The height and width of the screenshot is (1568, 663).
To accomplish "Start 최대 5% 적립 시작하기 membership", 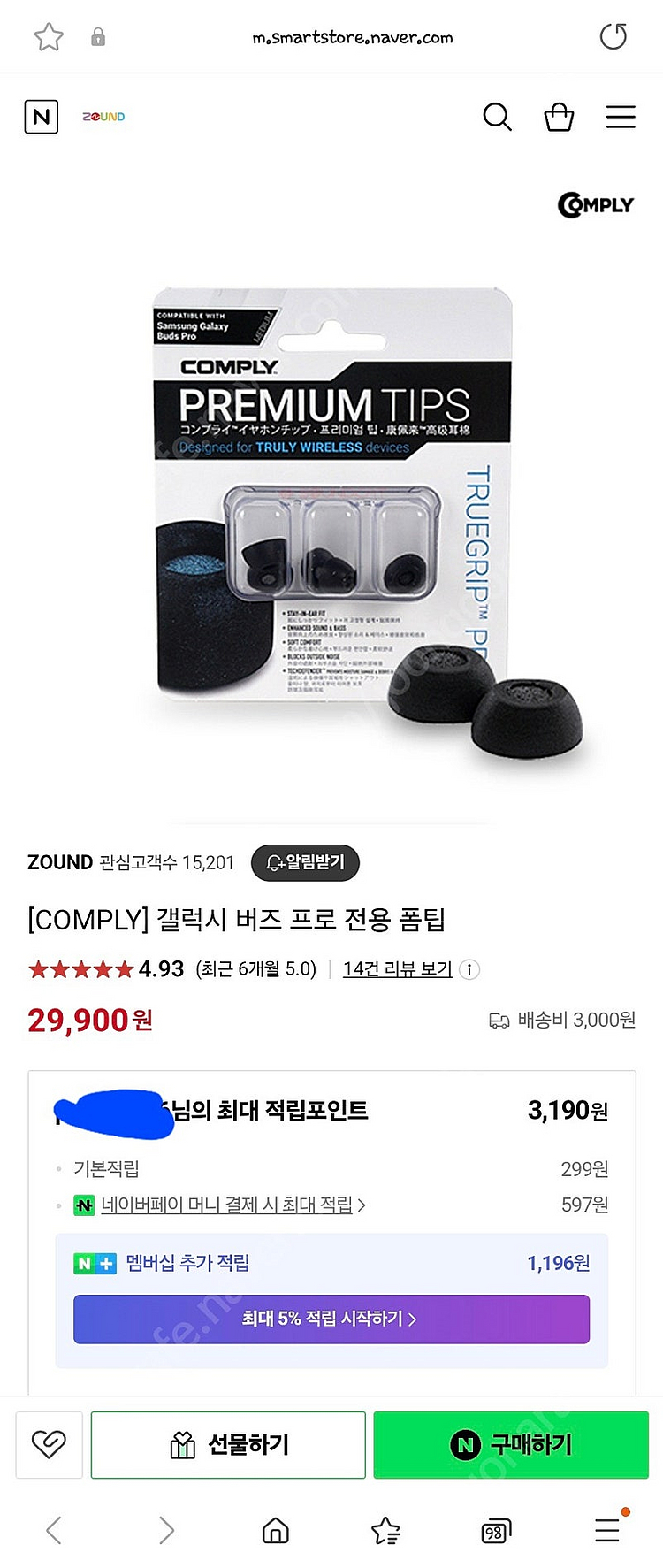I will (331, 1319).
